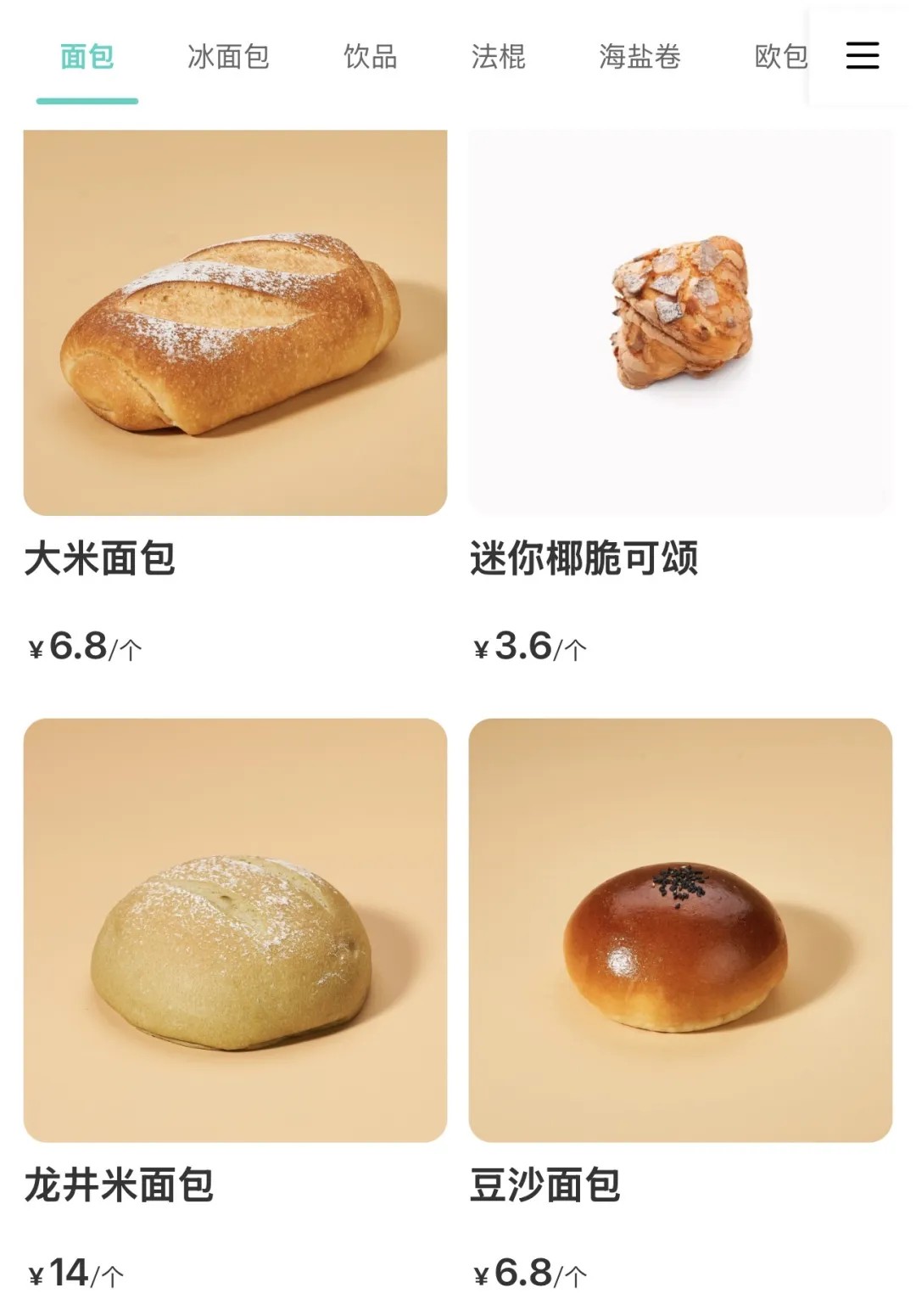Open the hamburger menu icon
The image size is (916, 1316).
861,56
